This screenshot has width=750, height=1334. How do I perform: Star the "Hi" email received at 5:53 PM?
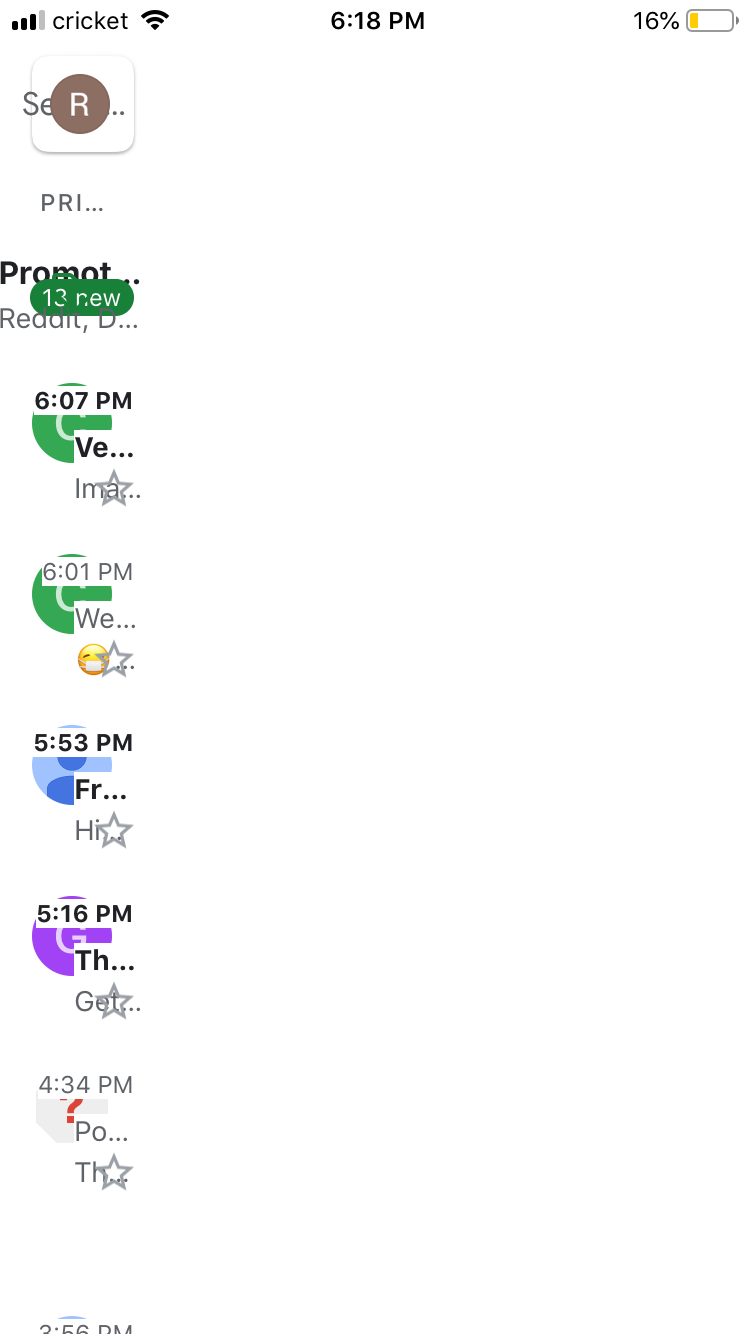tap(113, 830)
